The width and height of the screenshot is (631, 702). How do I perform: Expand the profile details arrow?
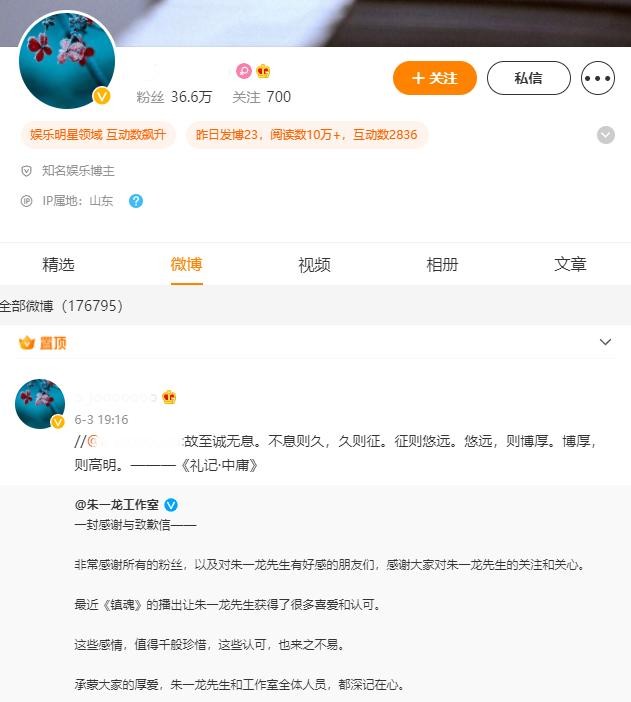tap(606, 135)
